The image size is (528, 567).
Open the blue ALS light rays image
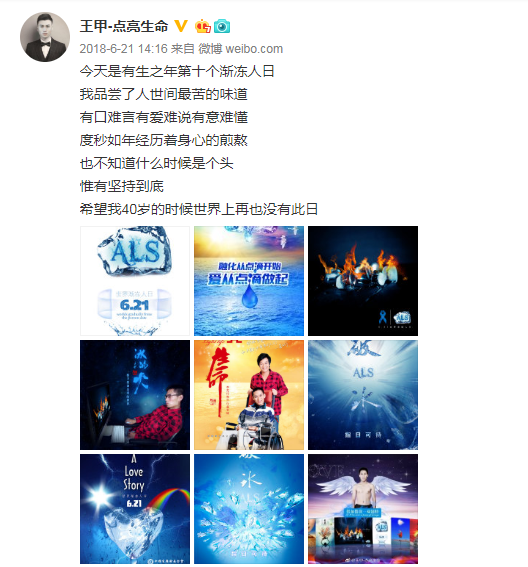[x=363, y=395]
